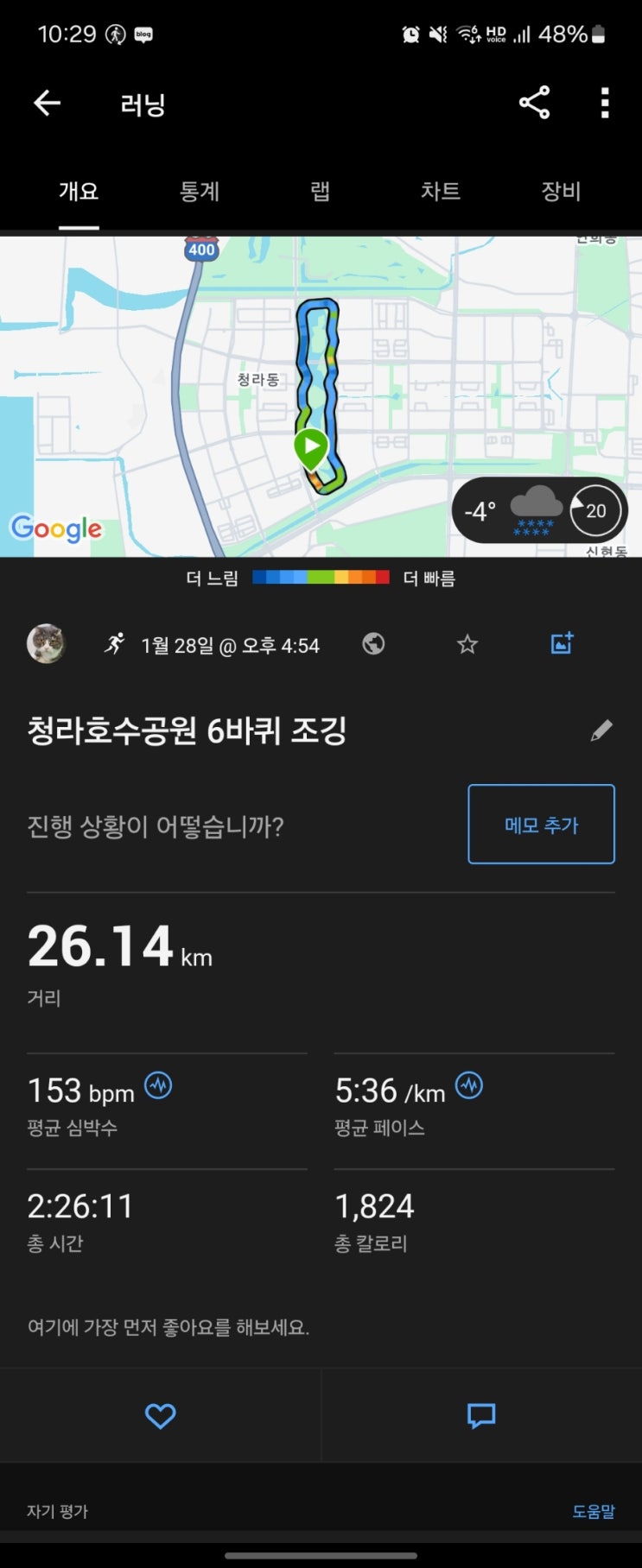Go back from the 러닝 screen
The width and height of the screenshot is (642, 1568).
point(48,104)
